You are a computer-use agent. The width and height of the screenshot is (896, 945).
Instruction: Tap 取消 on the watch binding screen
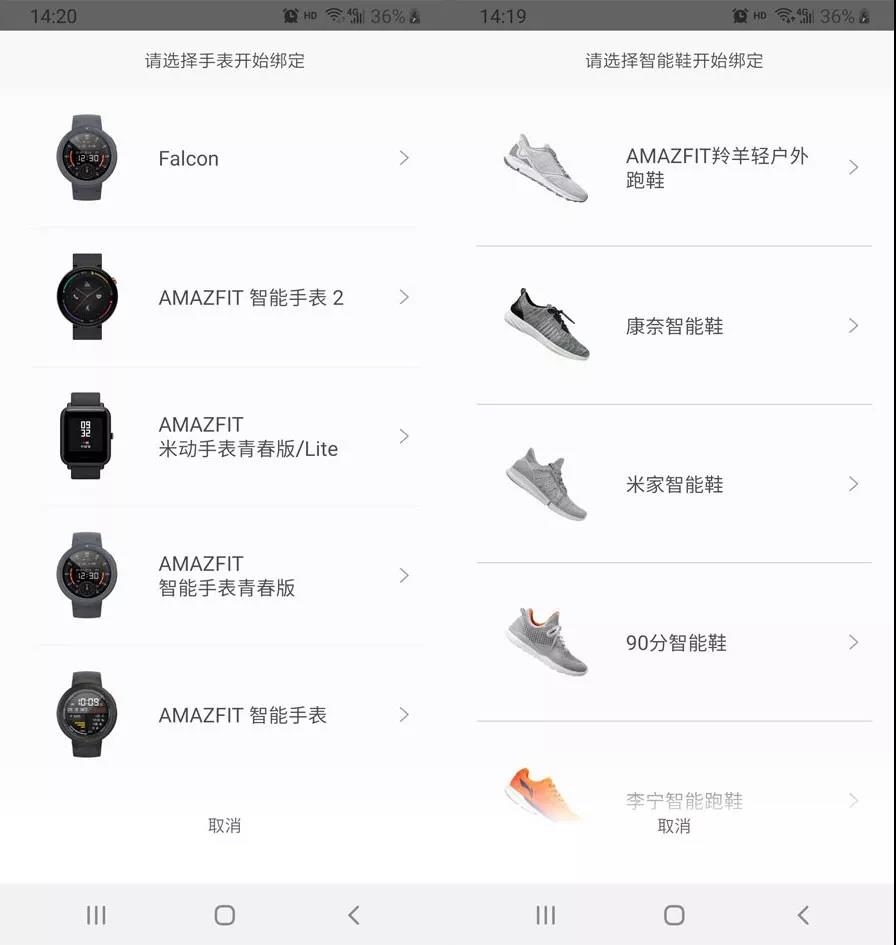click(x=224, y=826)
